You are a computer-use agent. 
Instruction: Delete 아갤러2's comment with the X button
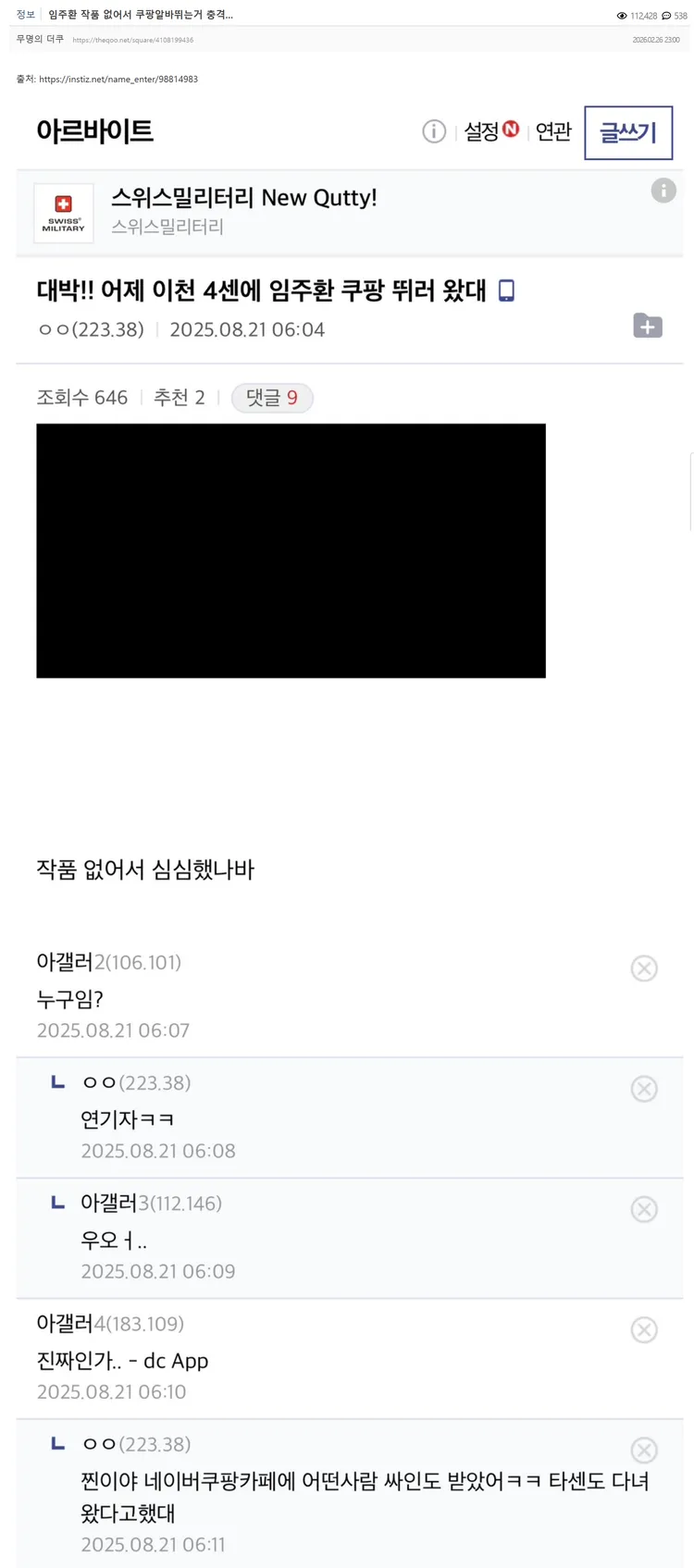pyautogui.click(x=644, y=969)
